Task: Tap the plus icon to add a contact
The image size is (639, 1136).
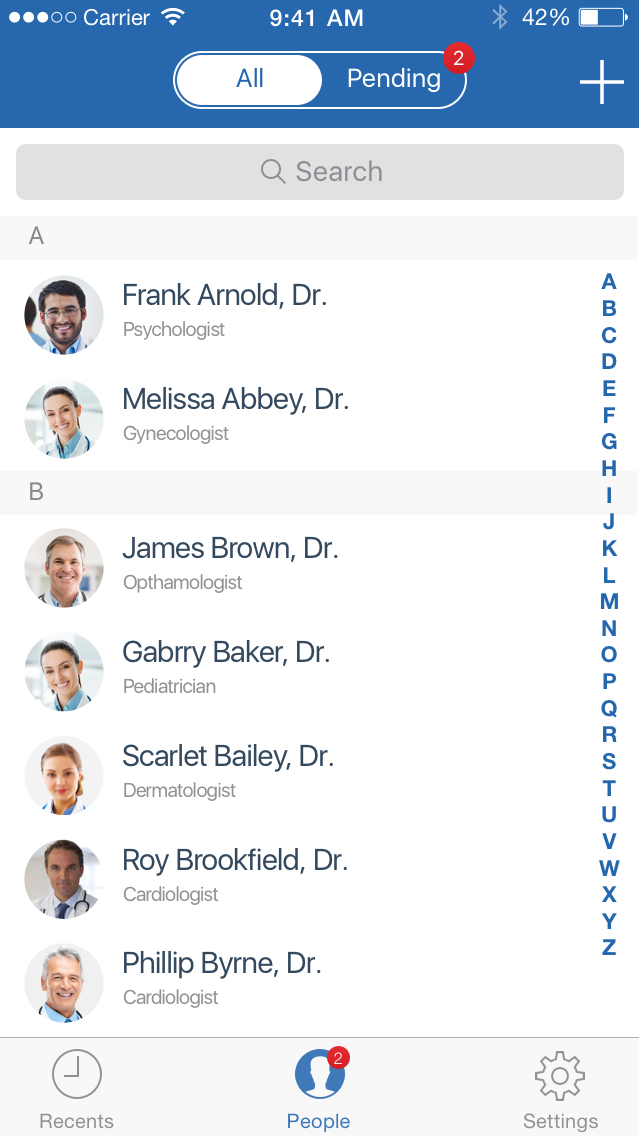Action: tap(601, 82)
